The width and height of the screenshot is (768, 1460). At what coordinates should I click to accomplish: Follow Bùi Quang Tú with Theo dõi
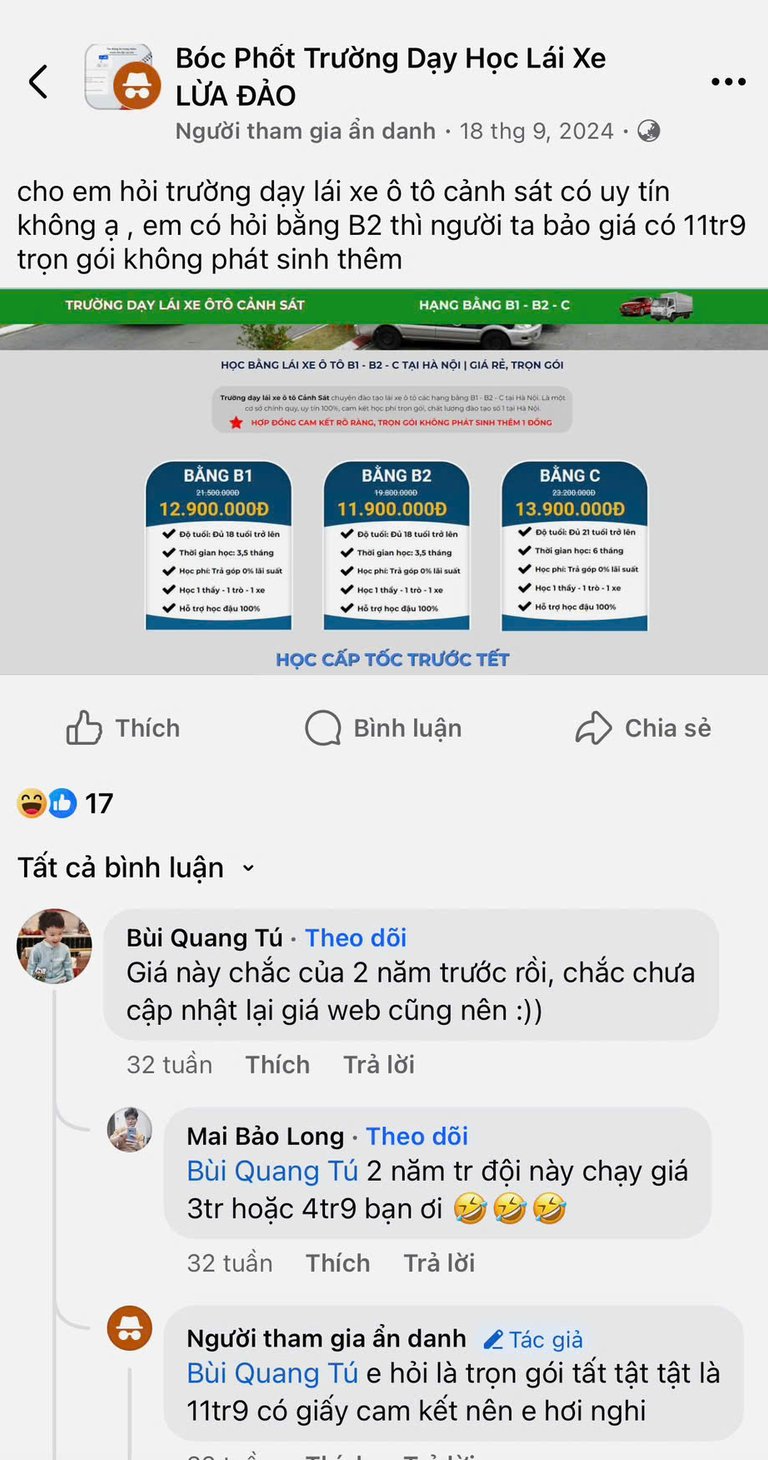tap(356, 938)
